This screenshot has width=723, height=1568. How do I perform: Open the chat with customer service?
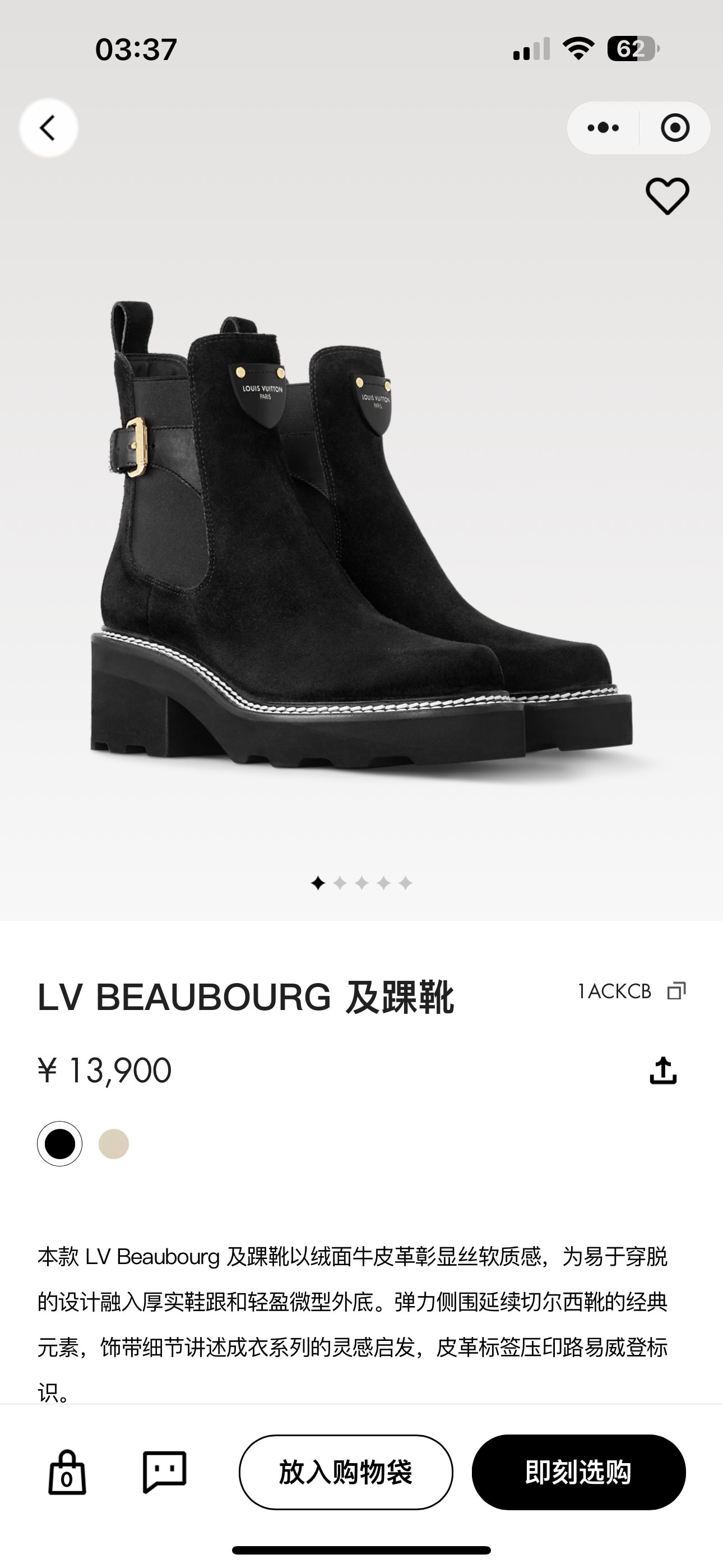pyautogui.click(x=164, y=1472)
